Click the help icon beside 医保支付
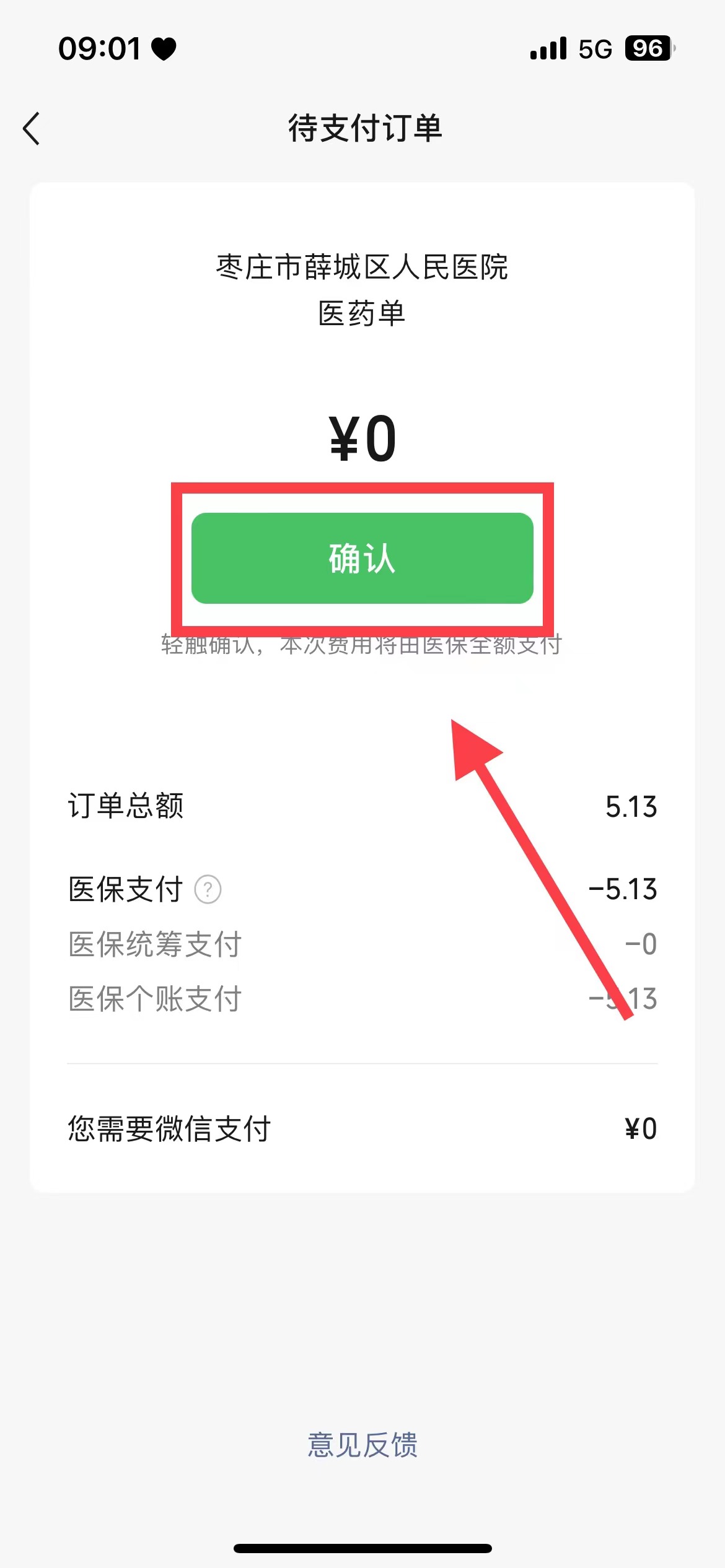 coord(209,890)
